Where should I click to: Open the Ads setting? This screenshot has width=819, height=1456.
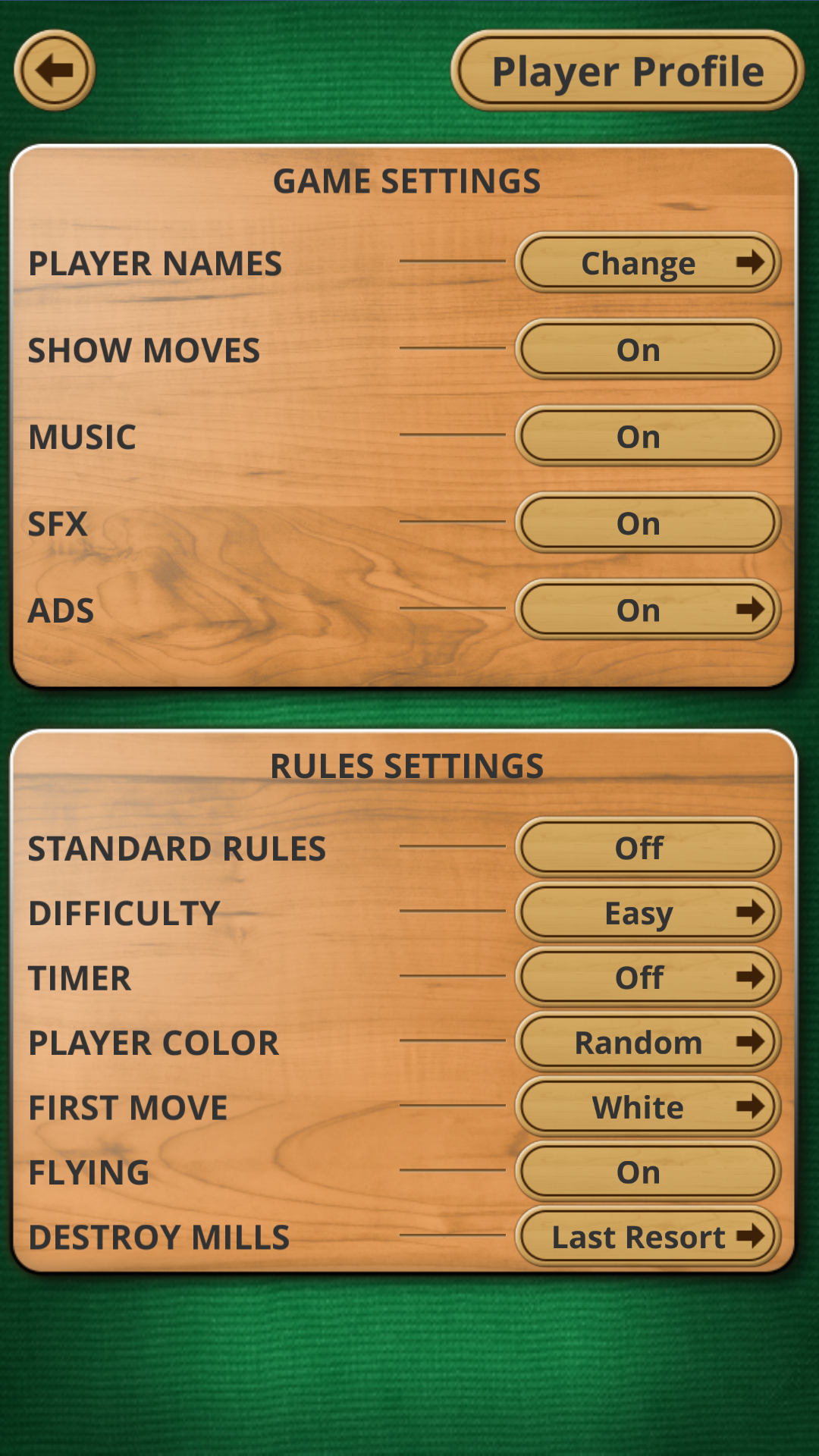tap(648, 610)
